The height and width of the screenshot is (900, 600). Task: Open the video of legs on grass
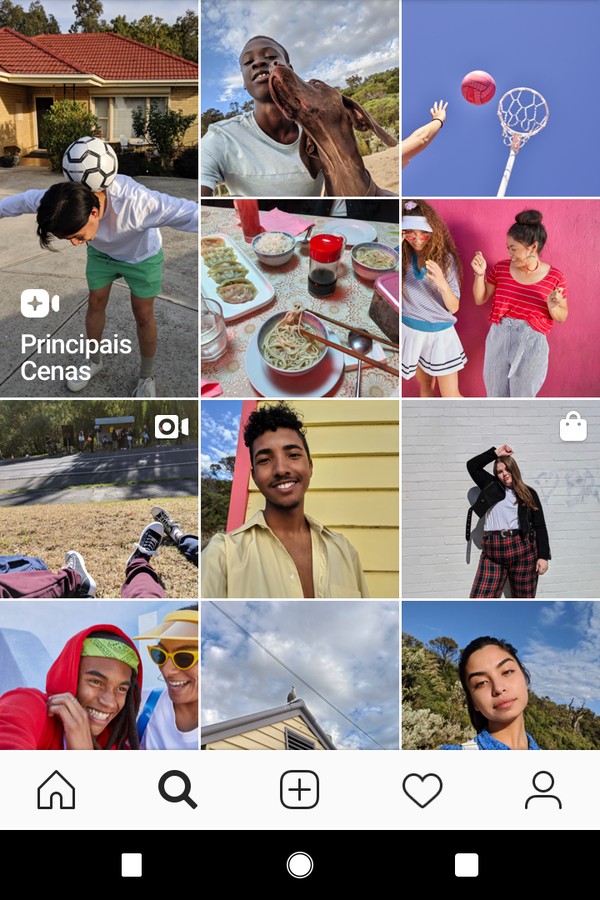[99, 499]
